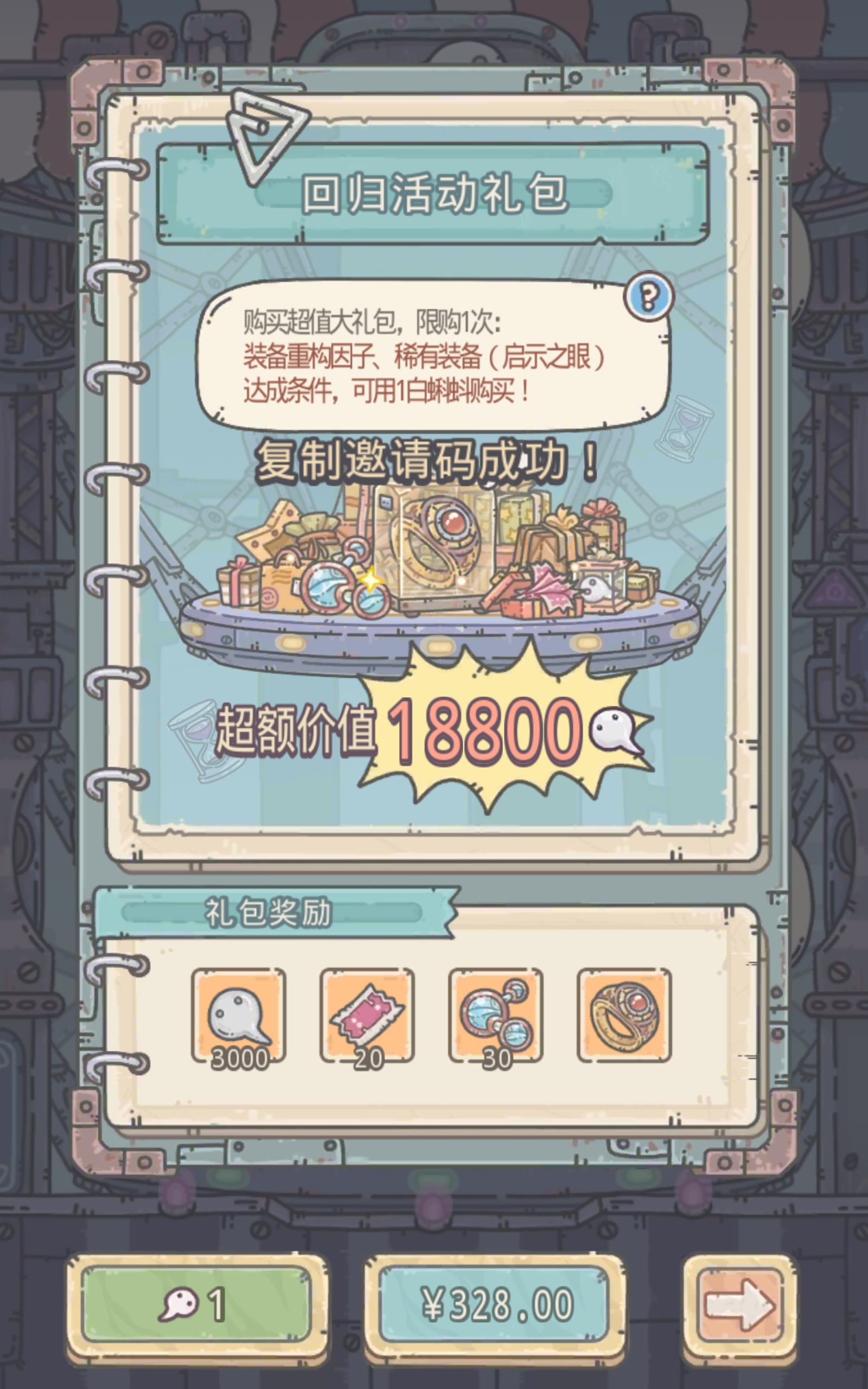This screenshot has width=868, height=1389.
Task: Open the question mark help icon
Action: click(x=649, y=297)
